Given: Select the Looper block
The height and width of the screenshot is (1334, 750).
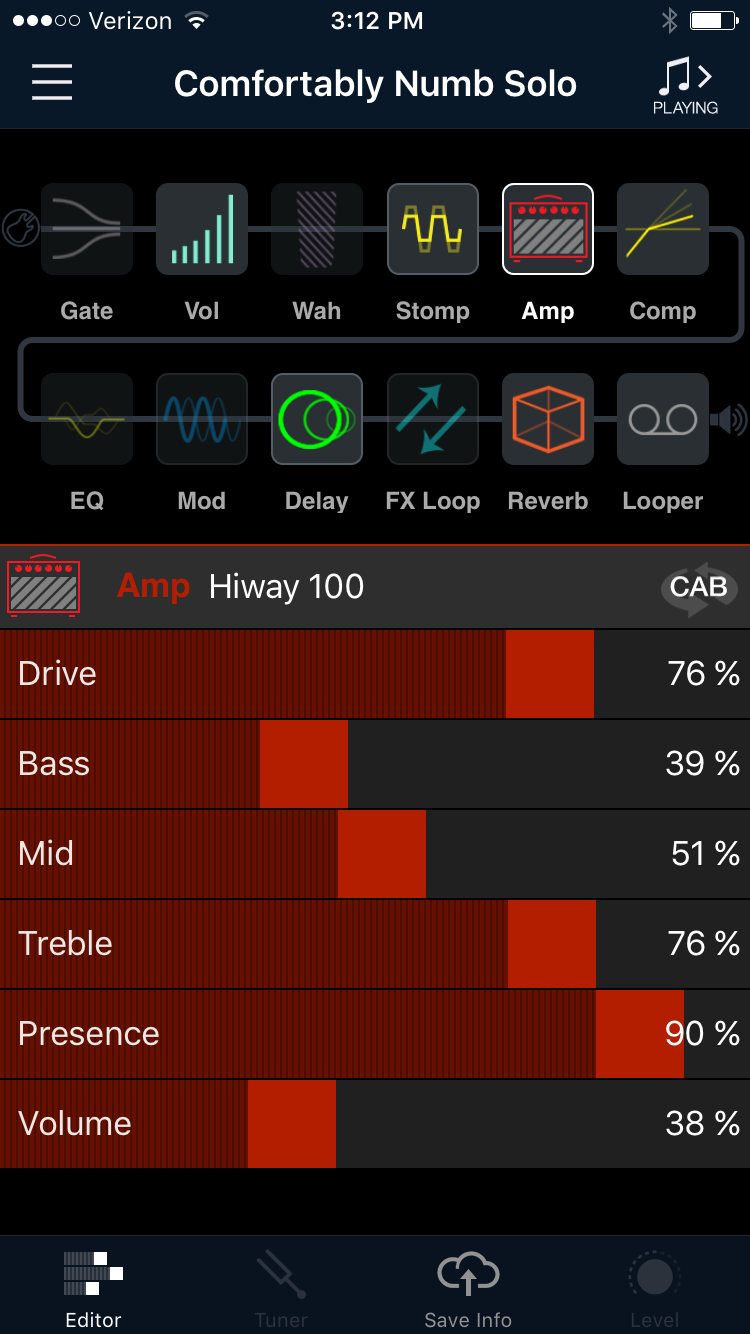Looking at the screenshot, I should coord(662,419).
